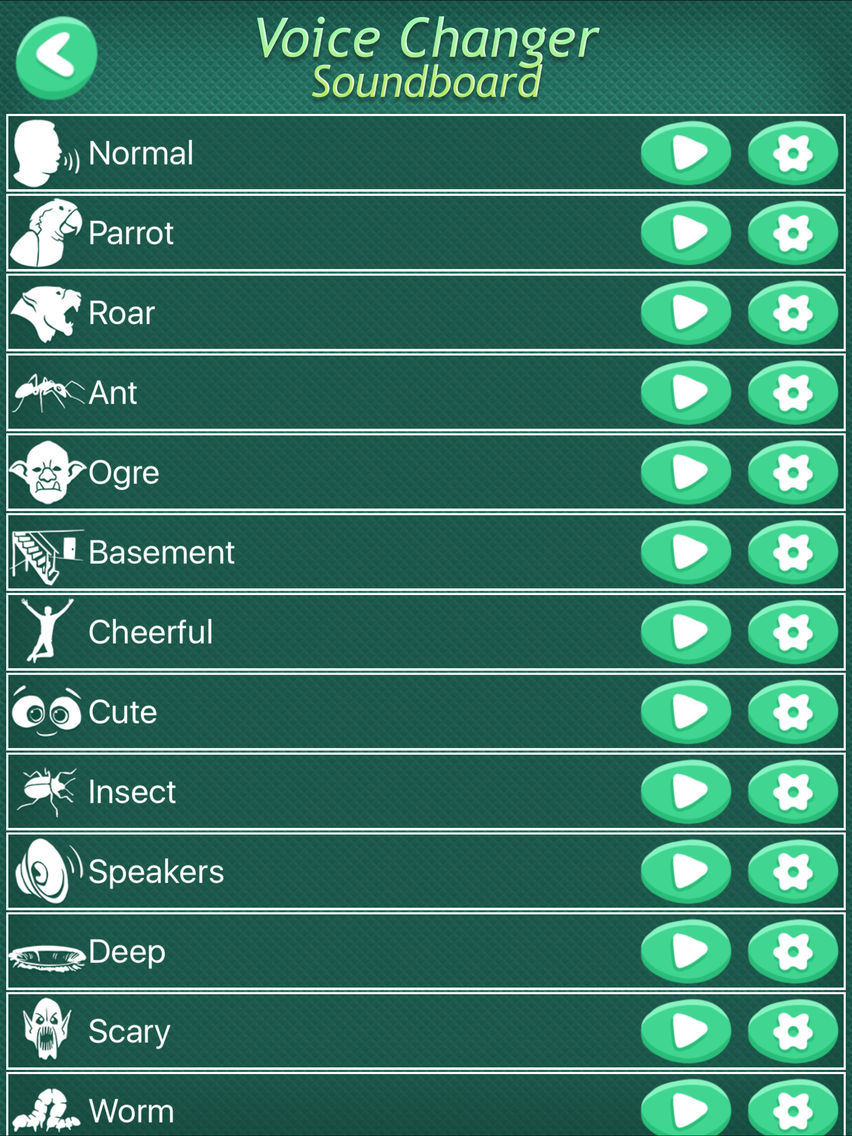Viewport: 852px width, 1136px height.
Task: Open settings for the Cute effect
Action: [x=793, y=712]
